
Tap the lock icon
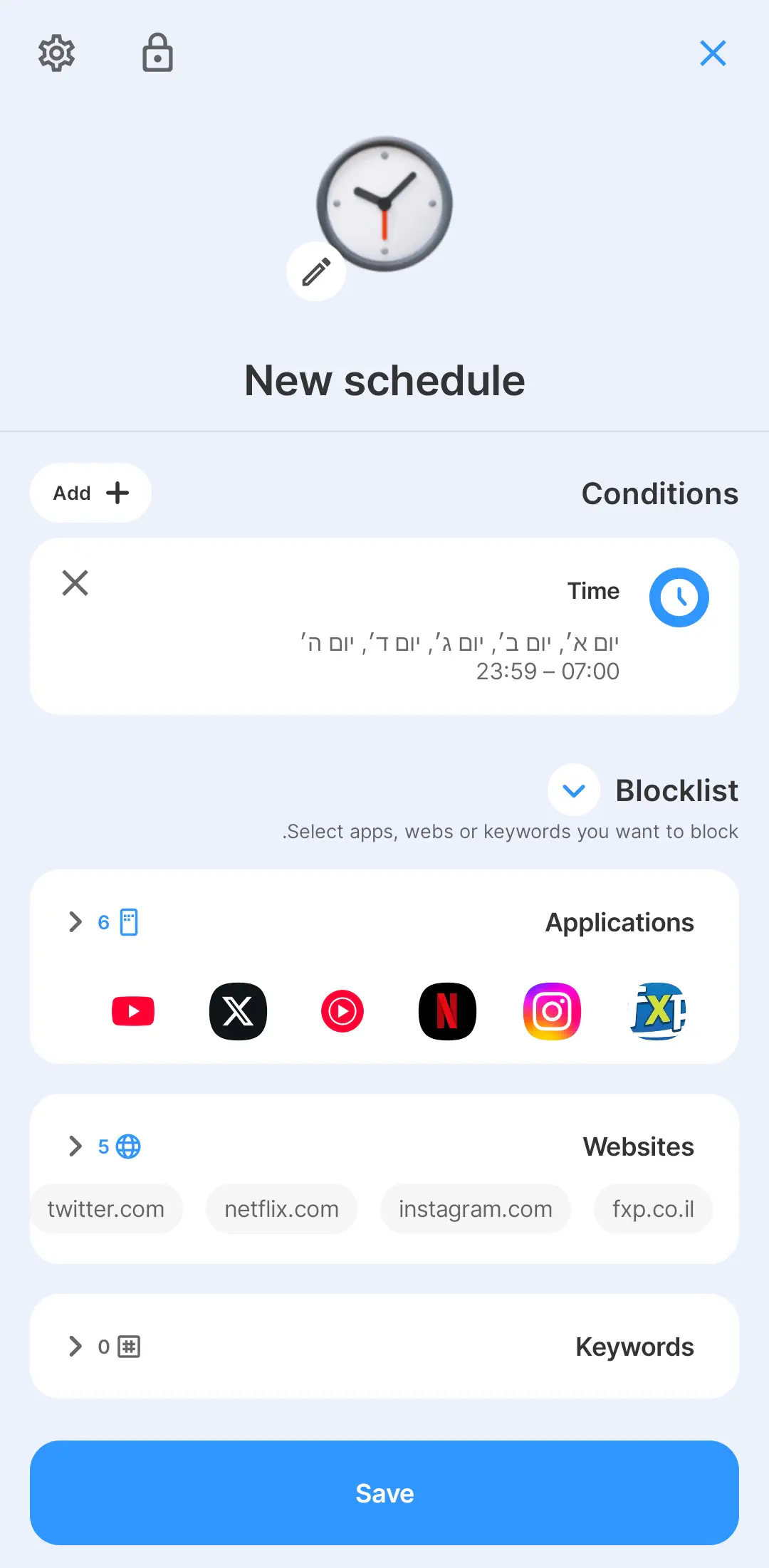pyautogui.click(x=157, y=53)
